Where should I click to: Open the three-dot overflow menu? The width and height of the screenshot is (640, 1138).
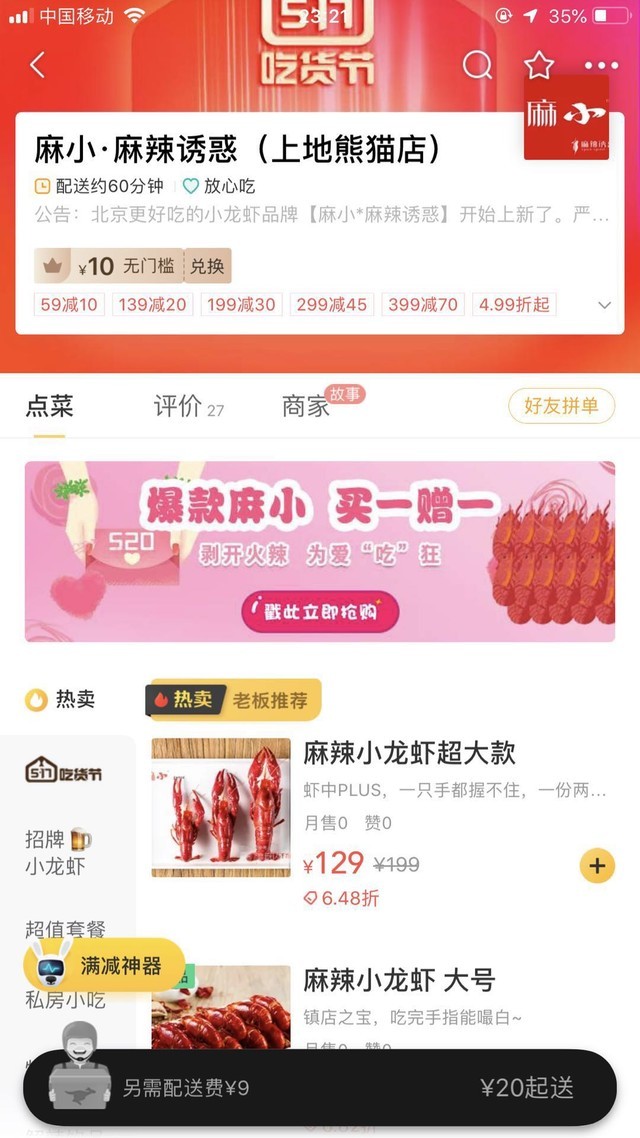pyautogui.click(x=601, y=65)
